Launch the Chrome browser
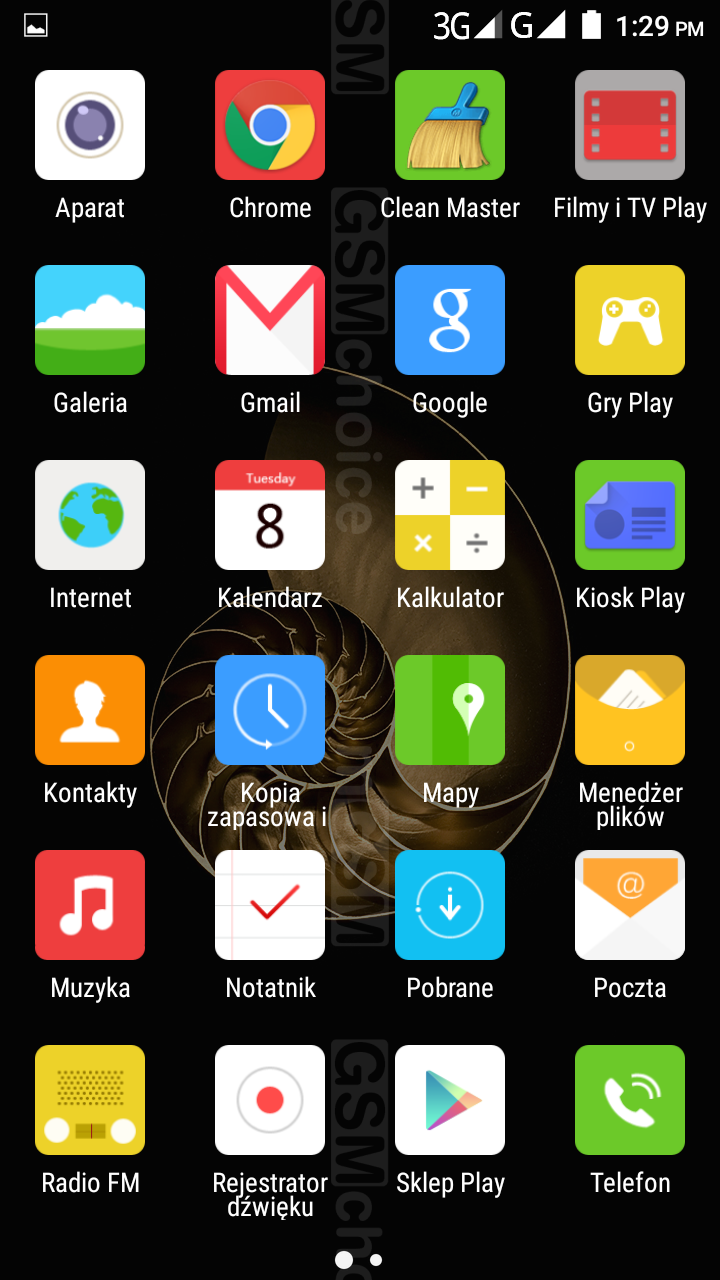 [270, 125]
